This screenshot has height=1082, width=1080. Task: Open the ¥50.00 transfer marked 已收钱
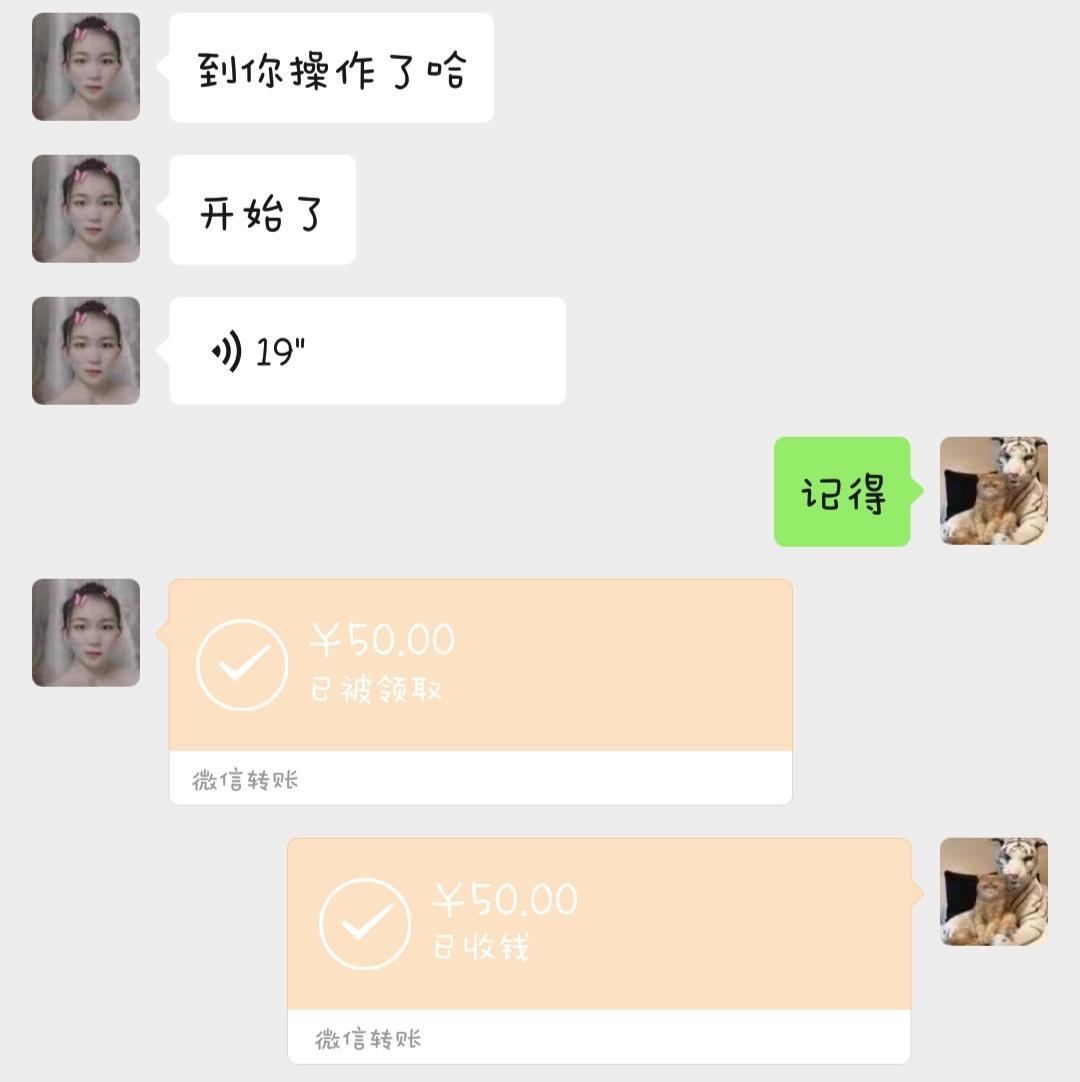[598, 925]
